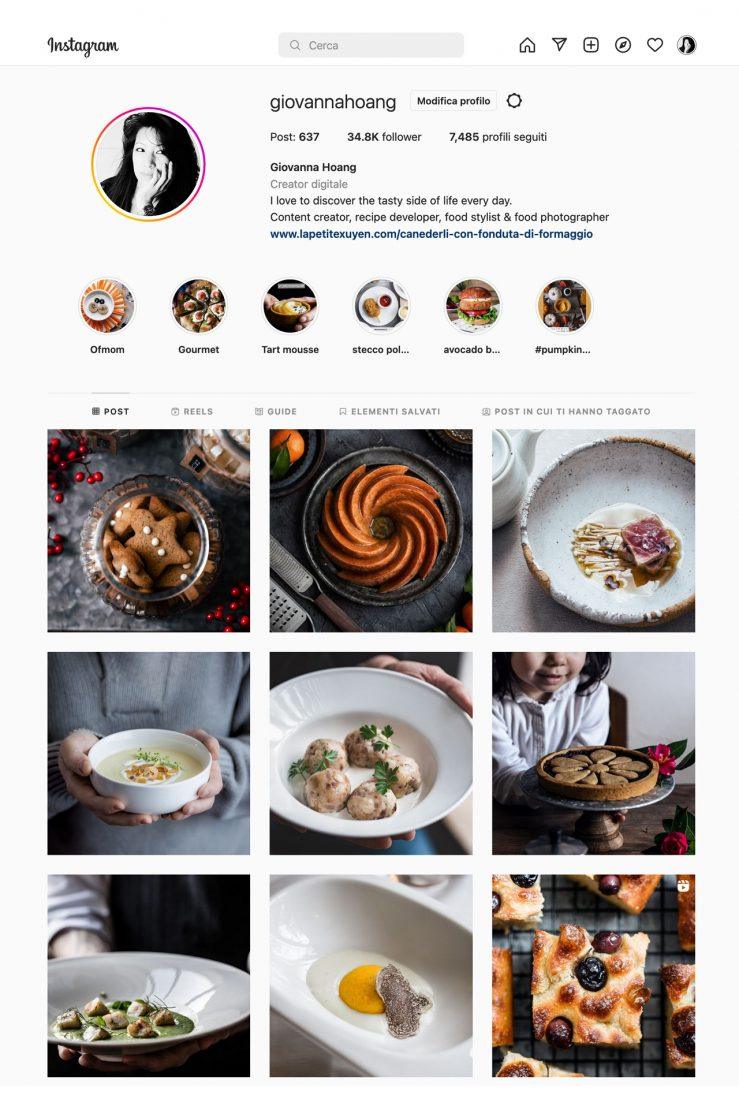
Task: Open the spiral bundt cake post
Action: (x=371, y=531)
